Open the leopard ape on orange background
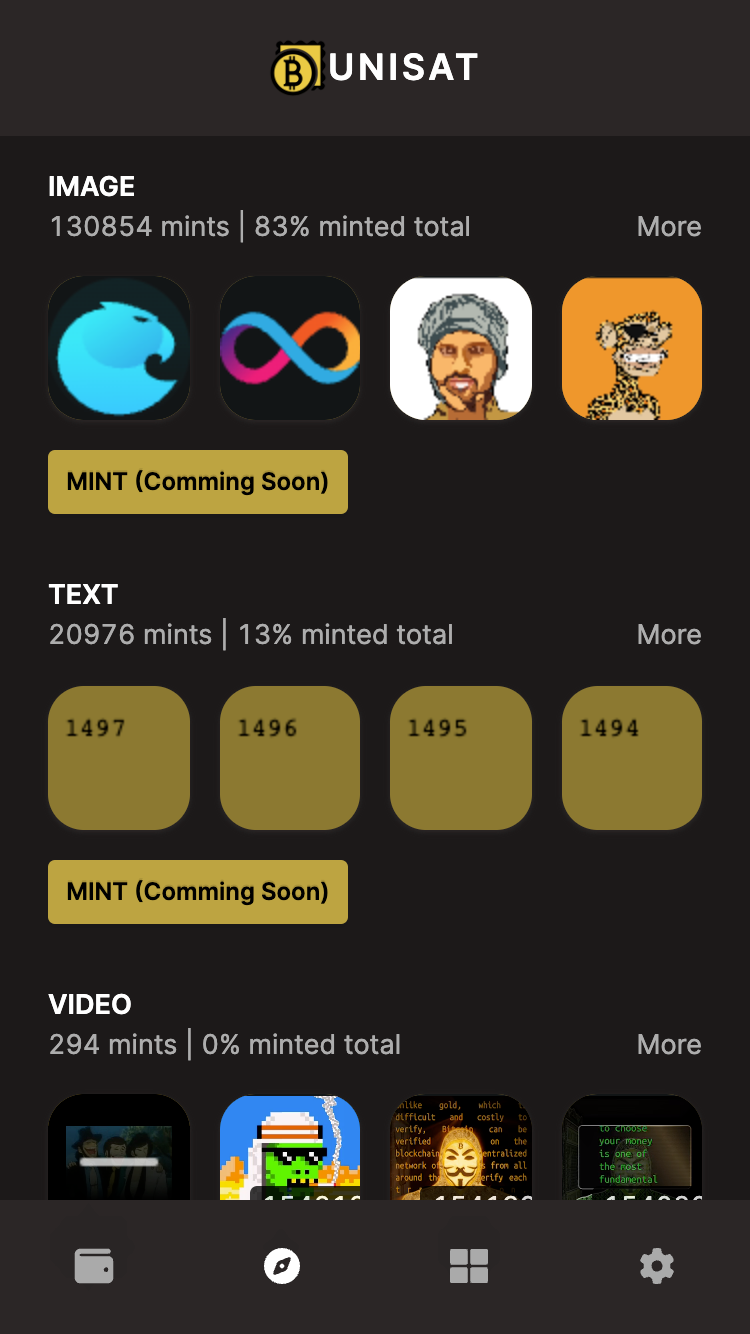This screenshot has width=750, height=1334. [632, 348]
